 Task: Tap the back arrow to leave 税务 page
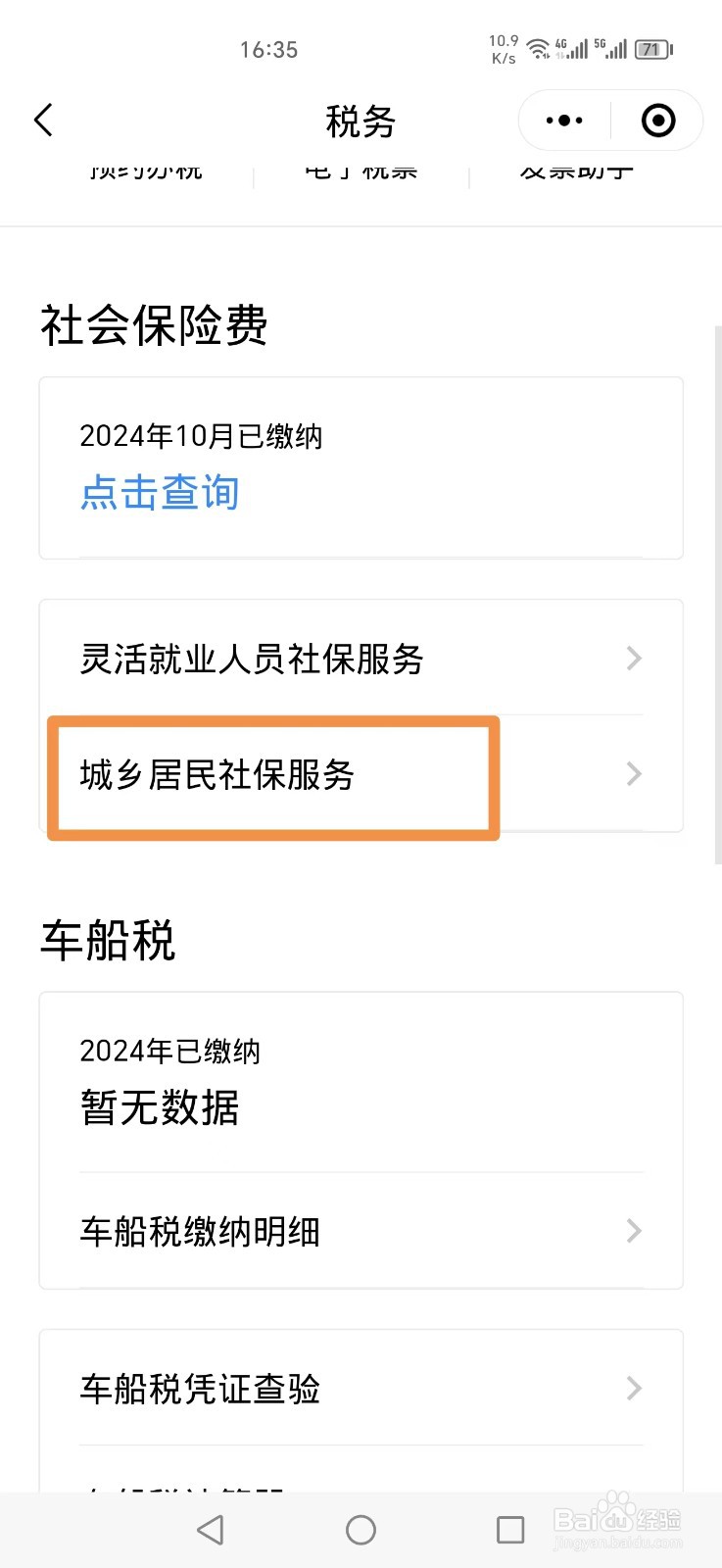point(43,120)
